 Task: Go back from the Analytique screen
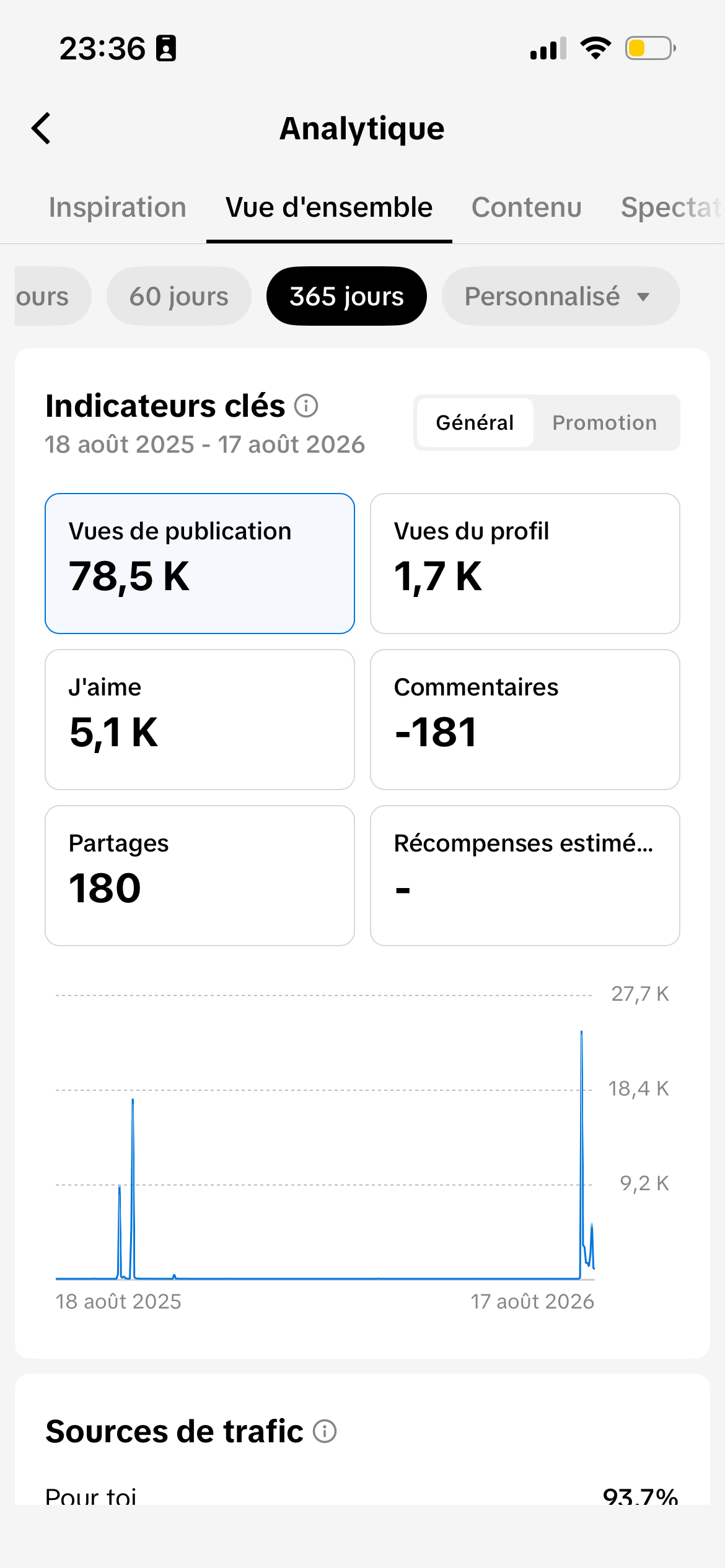tap(41, 128)
